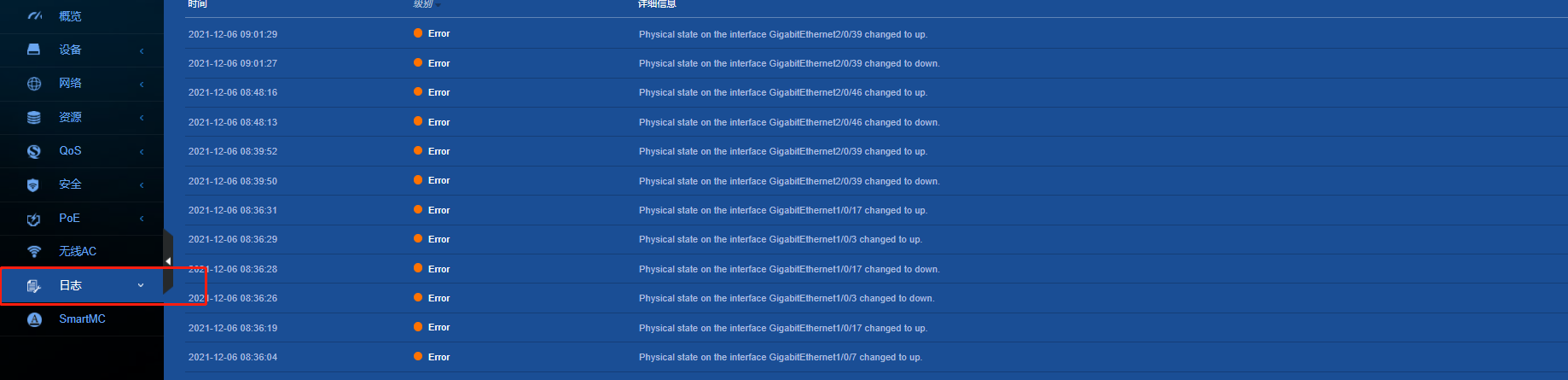1568x380 pixels.
Task: Expand the 安全 security menu
Action: pos(70,184)
